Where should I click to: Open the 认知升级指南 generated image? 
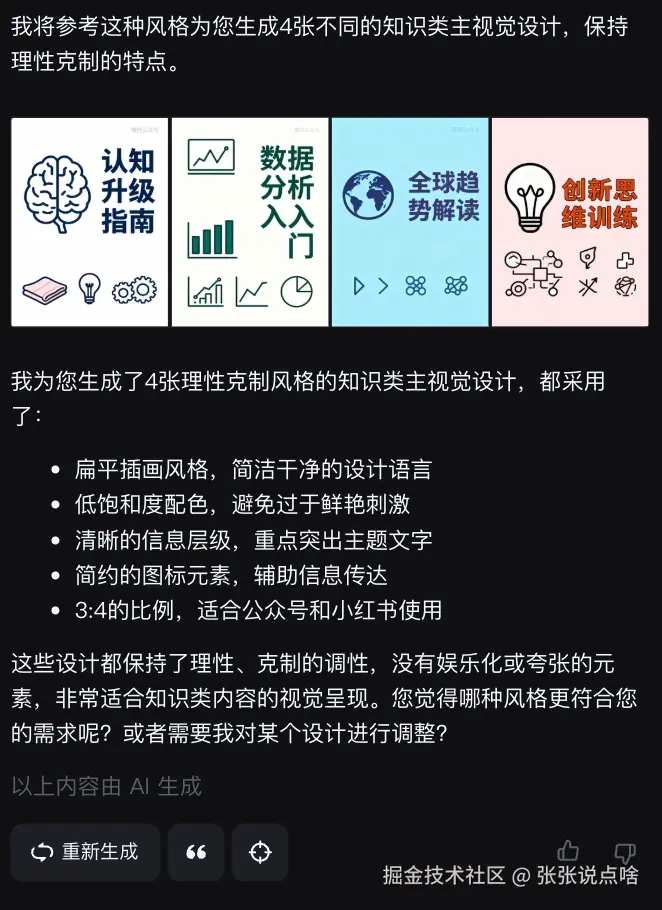pos(90,222)
